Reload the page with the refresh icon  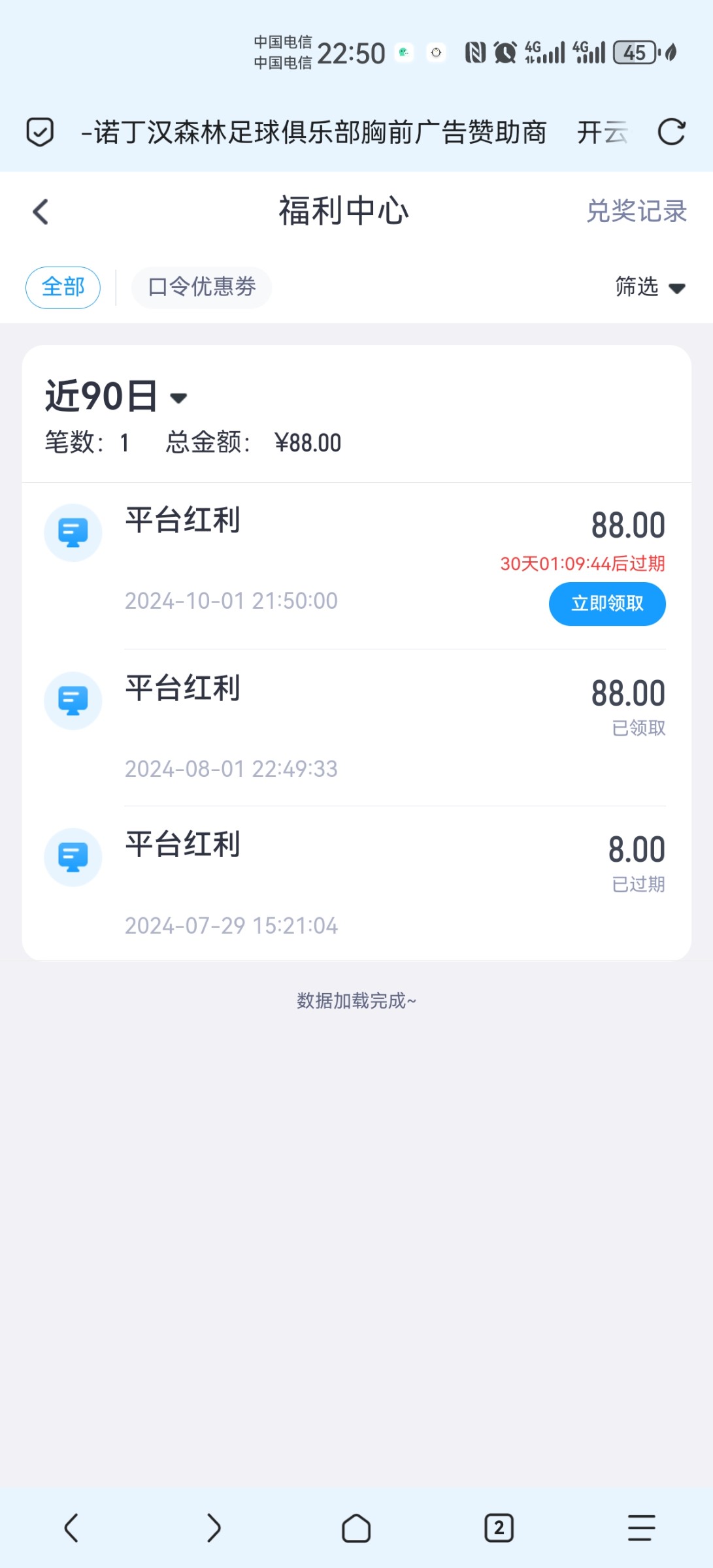click(x=671, y=132)
